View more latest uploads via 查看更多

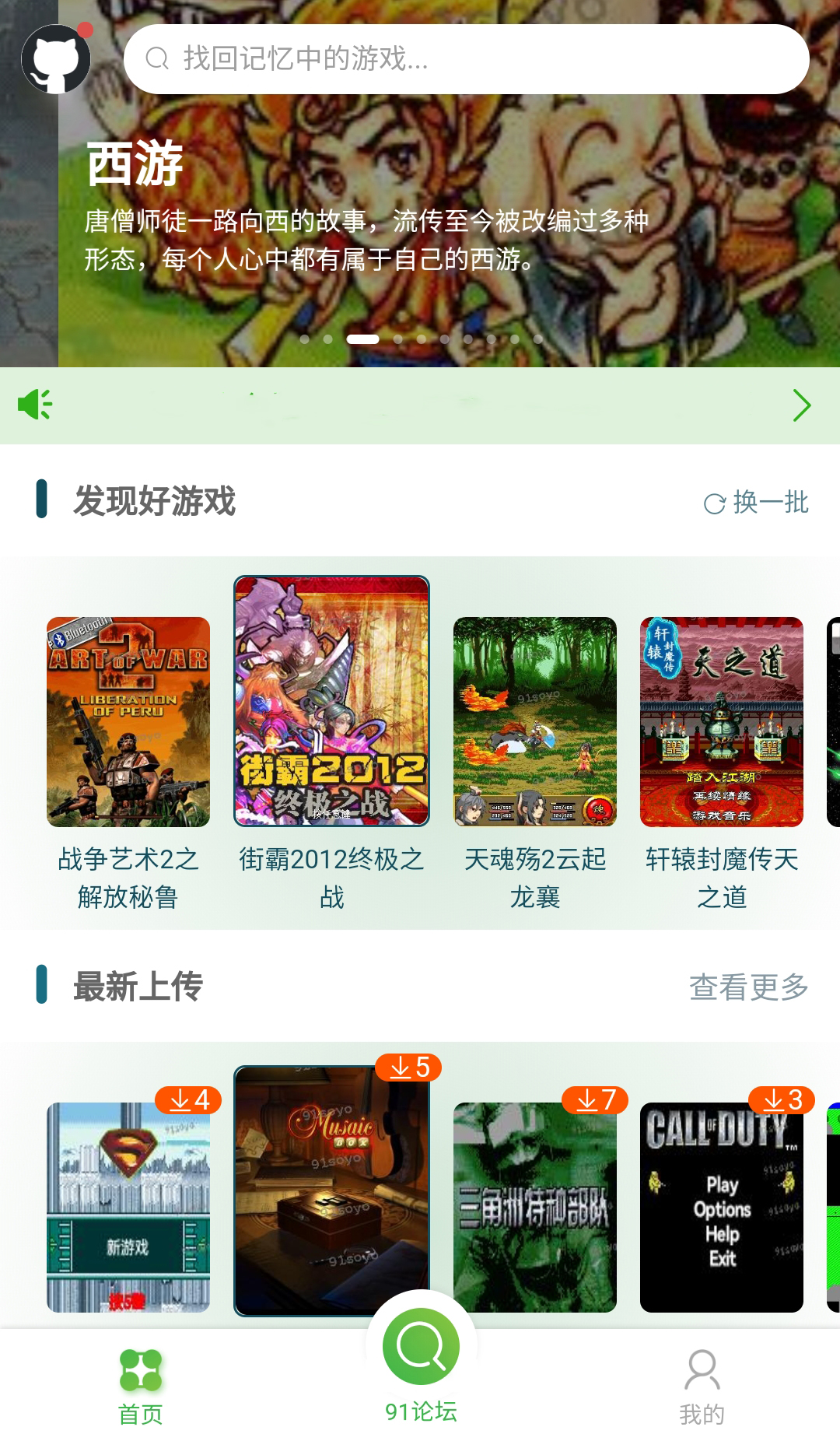tap(748, 987)
